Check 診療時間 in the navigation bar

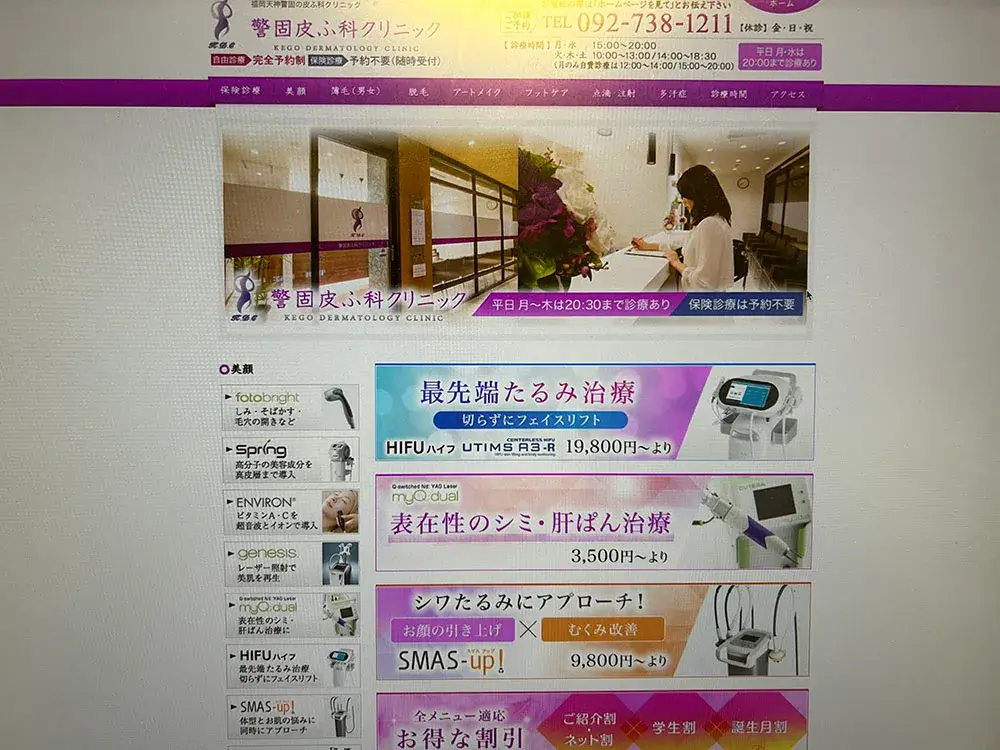729,93
